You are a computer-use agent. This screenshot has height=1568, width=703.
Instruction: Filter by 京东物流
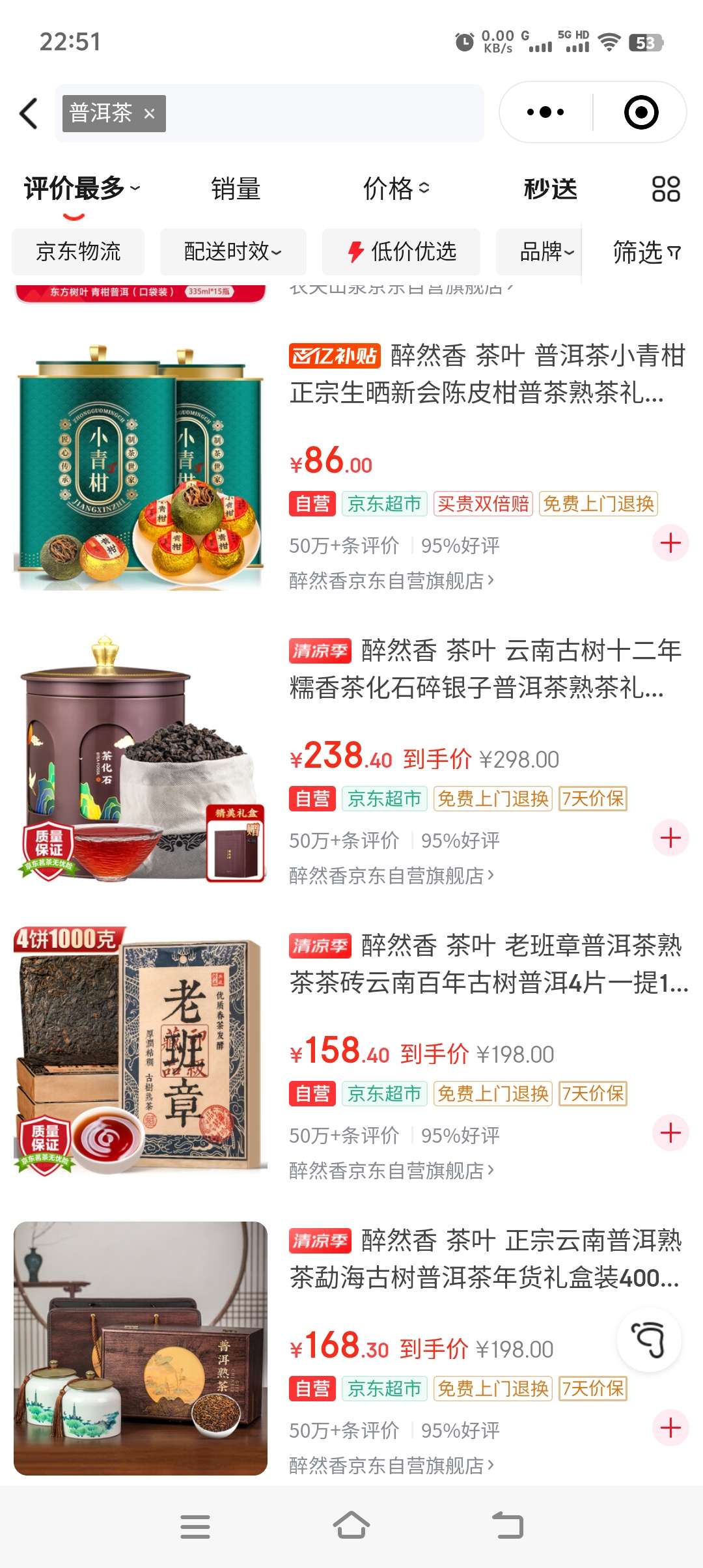[78, 251]
